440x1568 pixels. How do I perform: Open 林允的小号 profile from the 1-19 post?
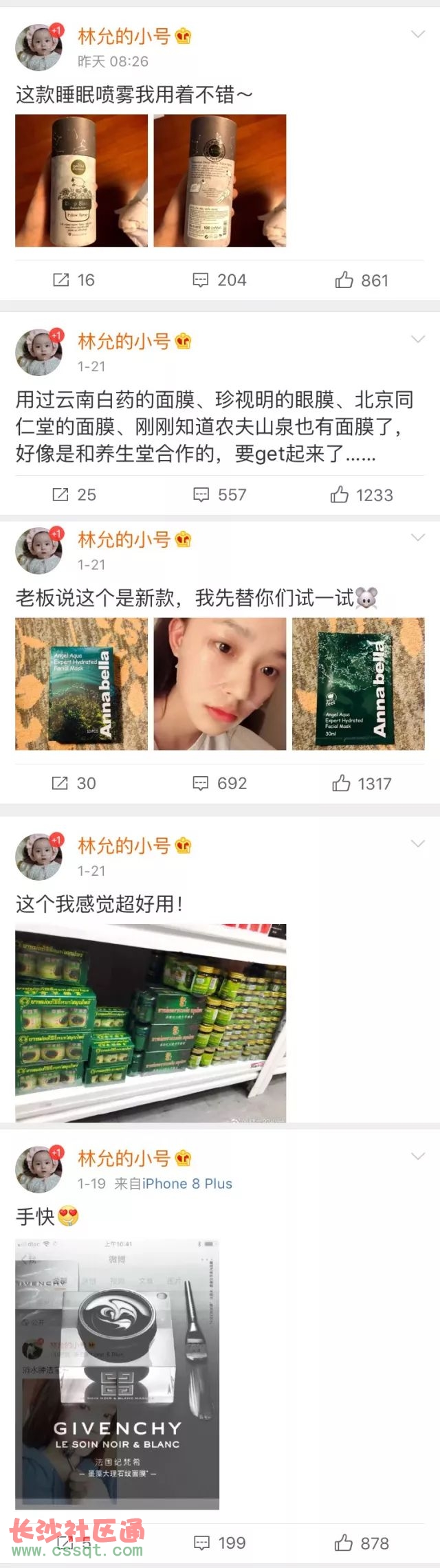124,1158
